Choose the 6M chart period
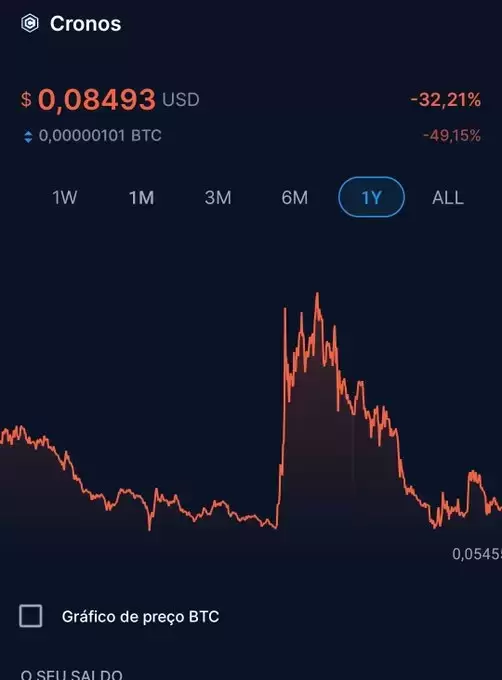The height and width of the screenshot is (680, 502). pos(295,198)
